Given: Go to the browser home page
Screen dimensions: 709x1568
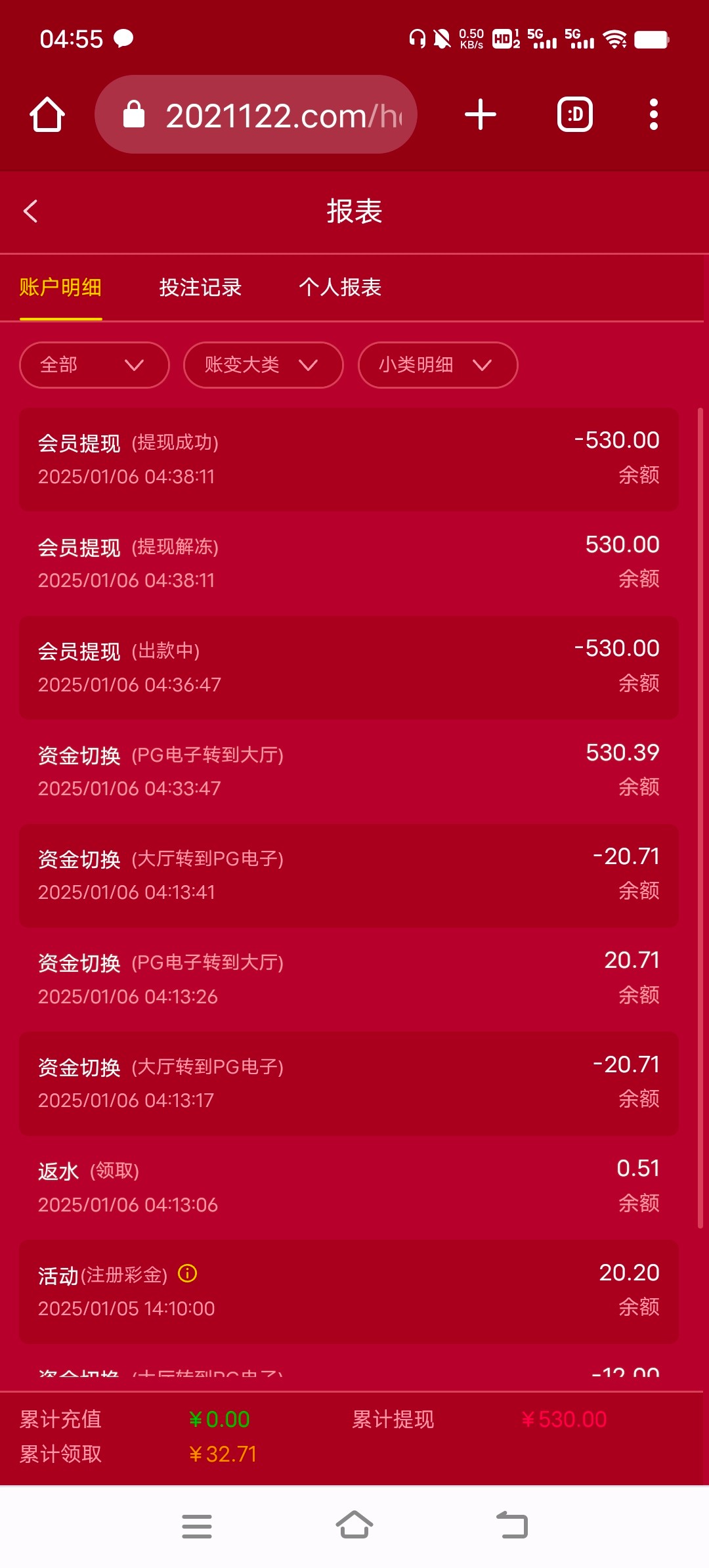Looking at the screenshot, I should click(x=47, y=115).
